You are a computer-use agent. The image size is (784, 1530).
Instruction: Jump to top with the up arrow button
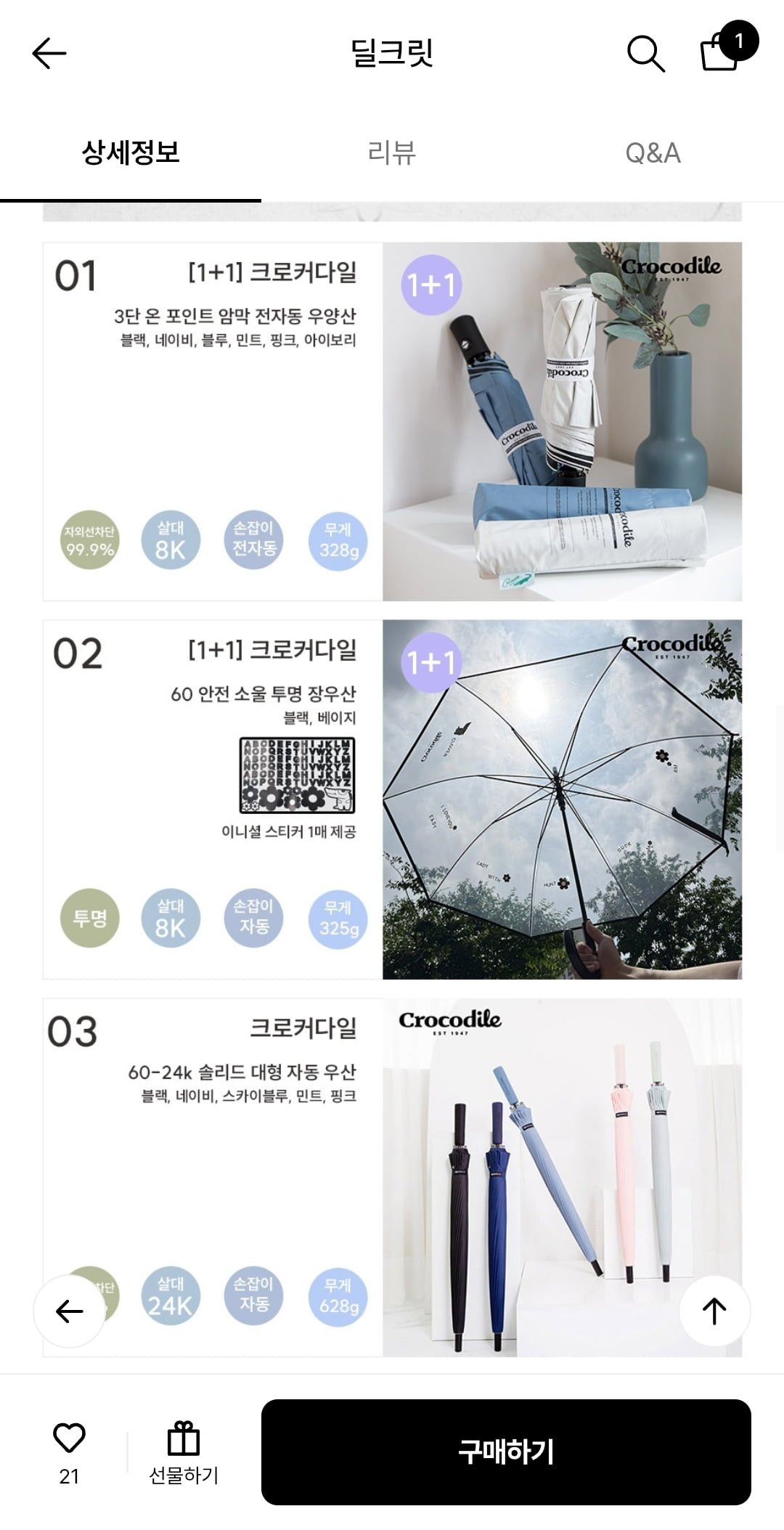pos(714,1311)
